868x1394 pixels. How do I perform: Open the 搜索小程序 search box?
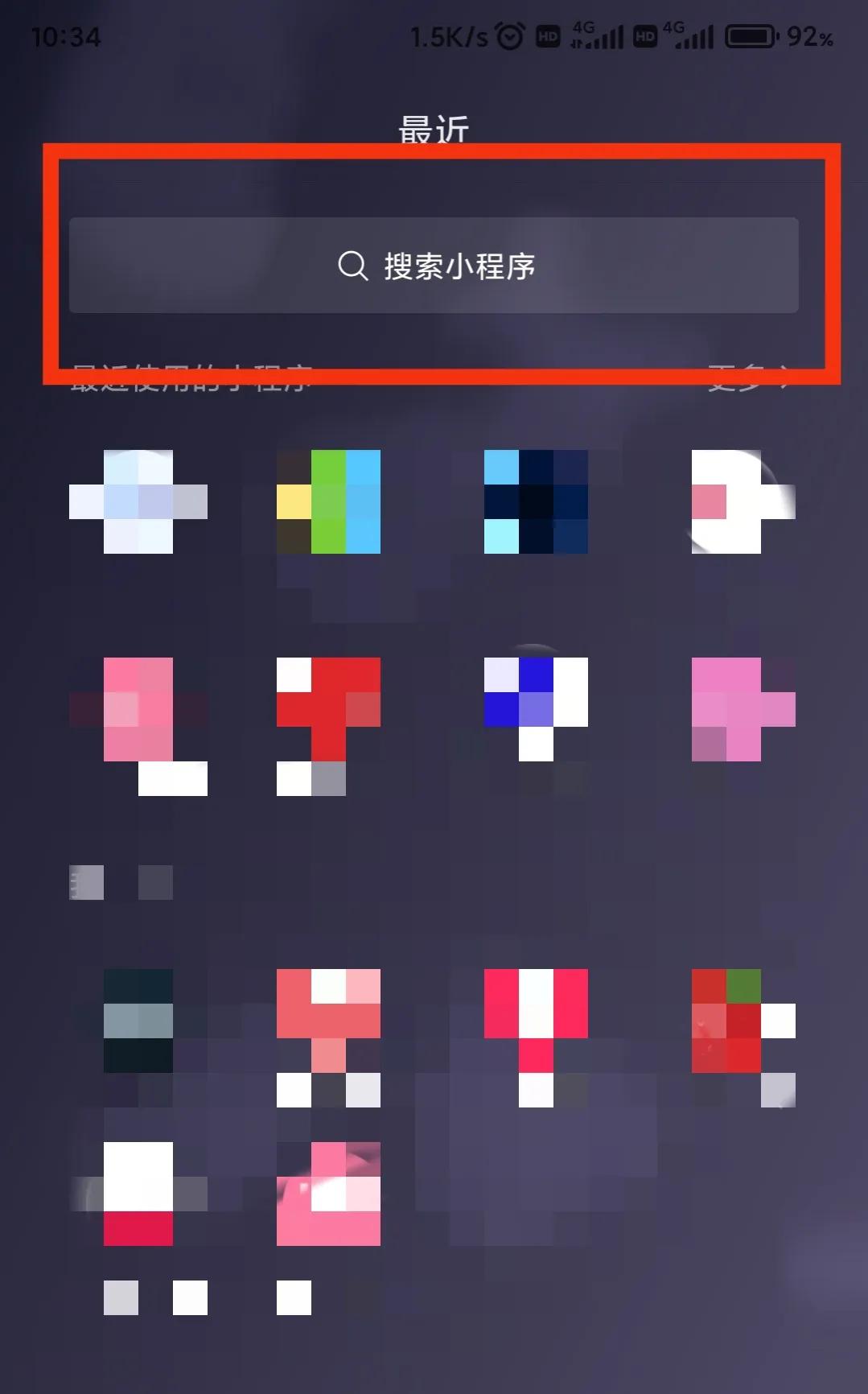point(434,266)
